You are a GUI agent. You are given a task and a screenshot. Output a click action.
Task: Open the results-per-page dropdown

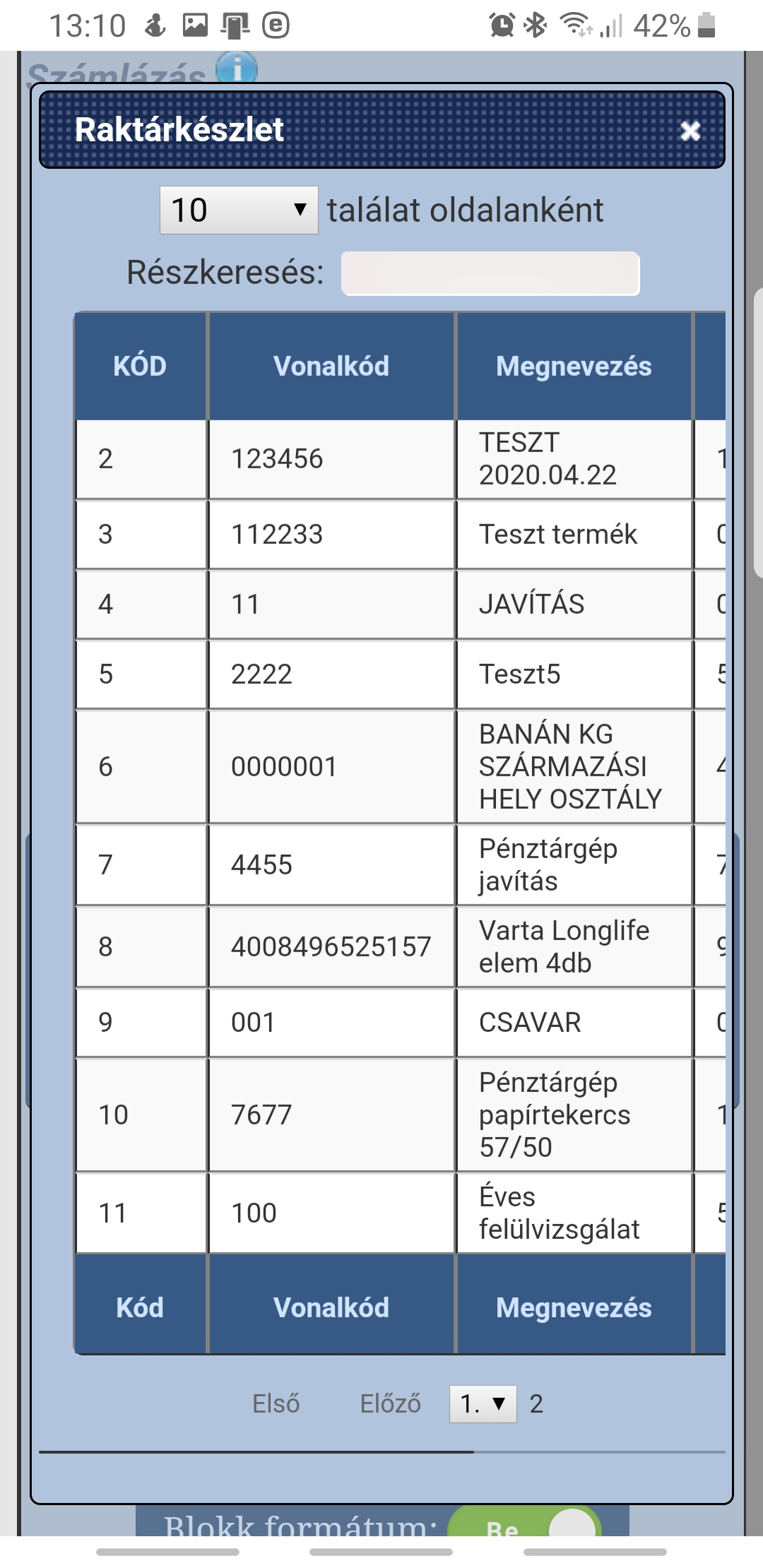[x=239, y=210]
